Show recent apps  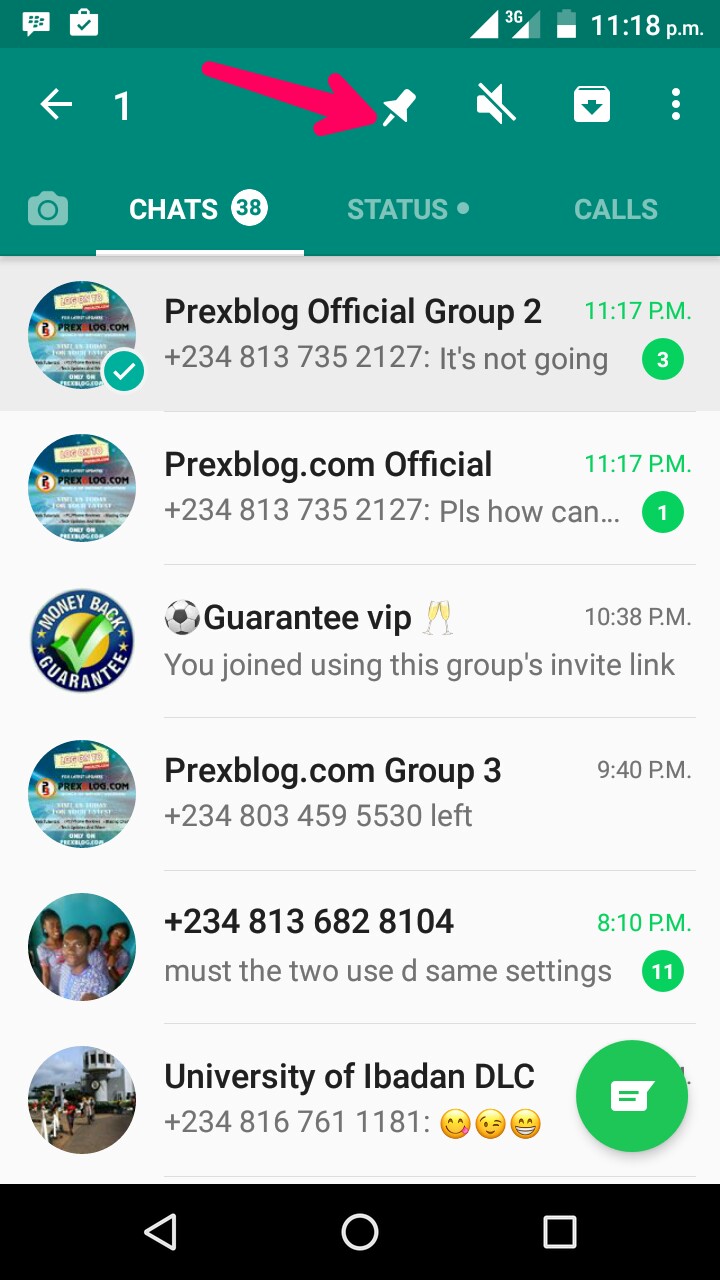559,1232
